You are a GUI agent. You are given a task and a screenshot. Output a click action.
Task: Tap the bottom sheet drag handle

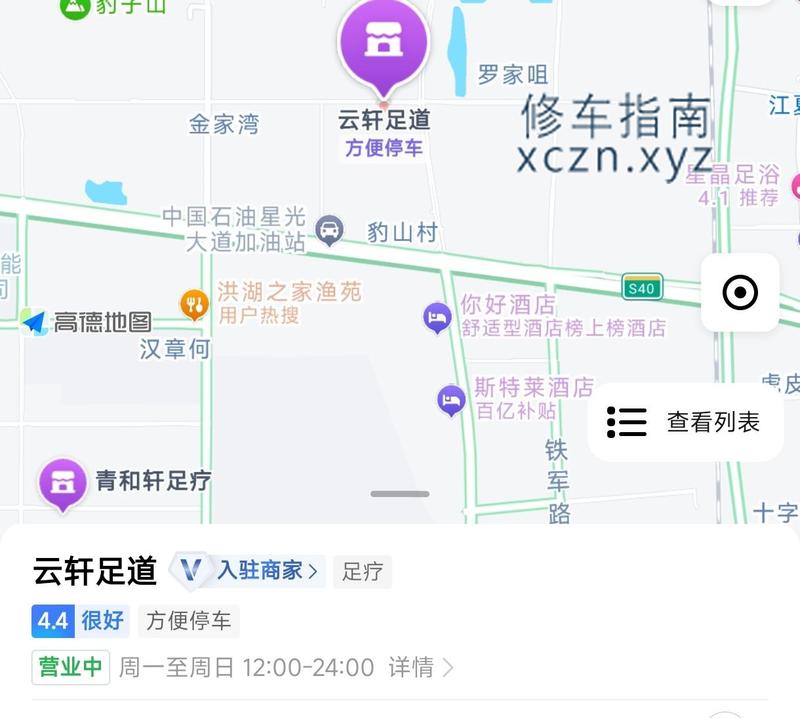(x=400, y=494)
